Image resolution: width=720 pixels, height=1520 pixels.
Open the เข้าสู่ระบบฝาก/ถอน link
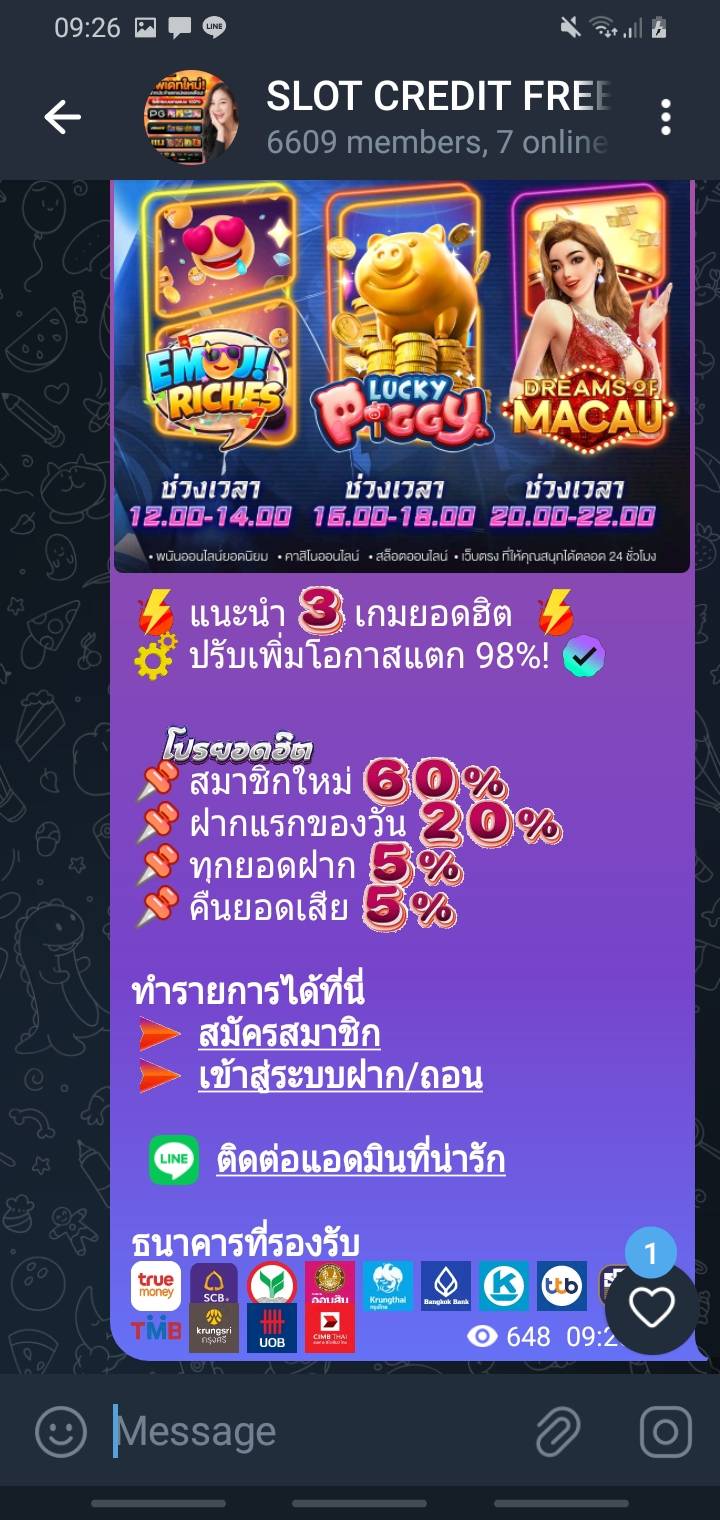[x=340, y=1076]
